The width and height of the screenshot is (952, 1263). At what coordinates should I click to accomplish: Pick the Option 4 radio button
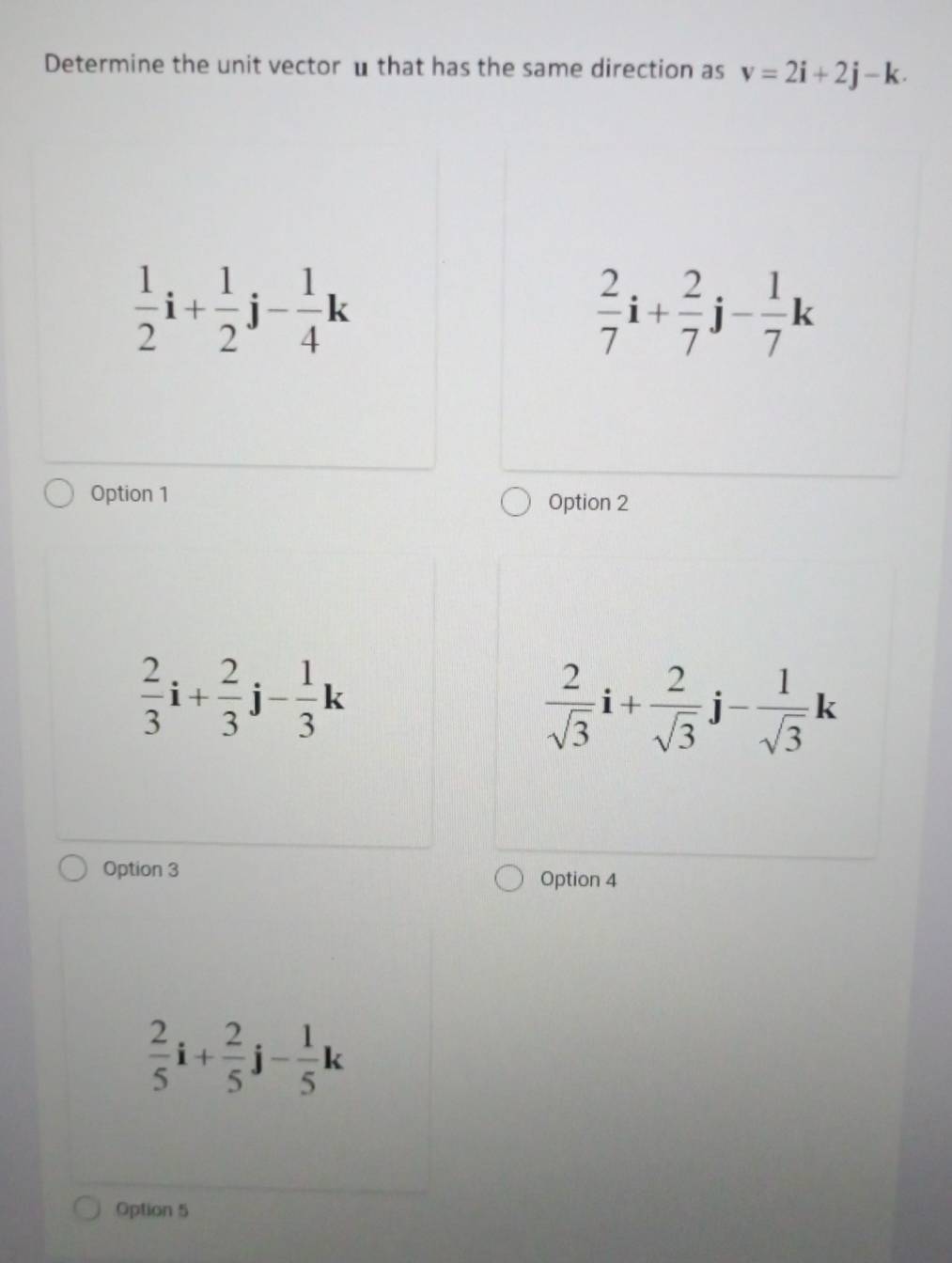pyautogui.click(x=509, y=880)
